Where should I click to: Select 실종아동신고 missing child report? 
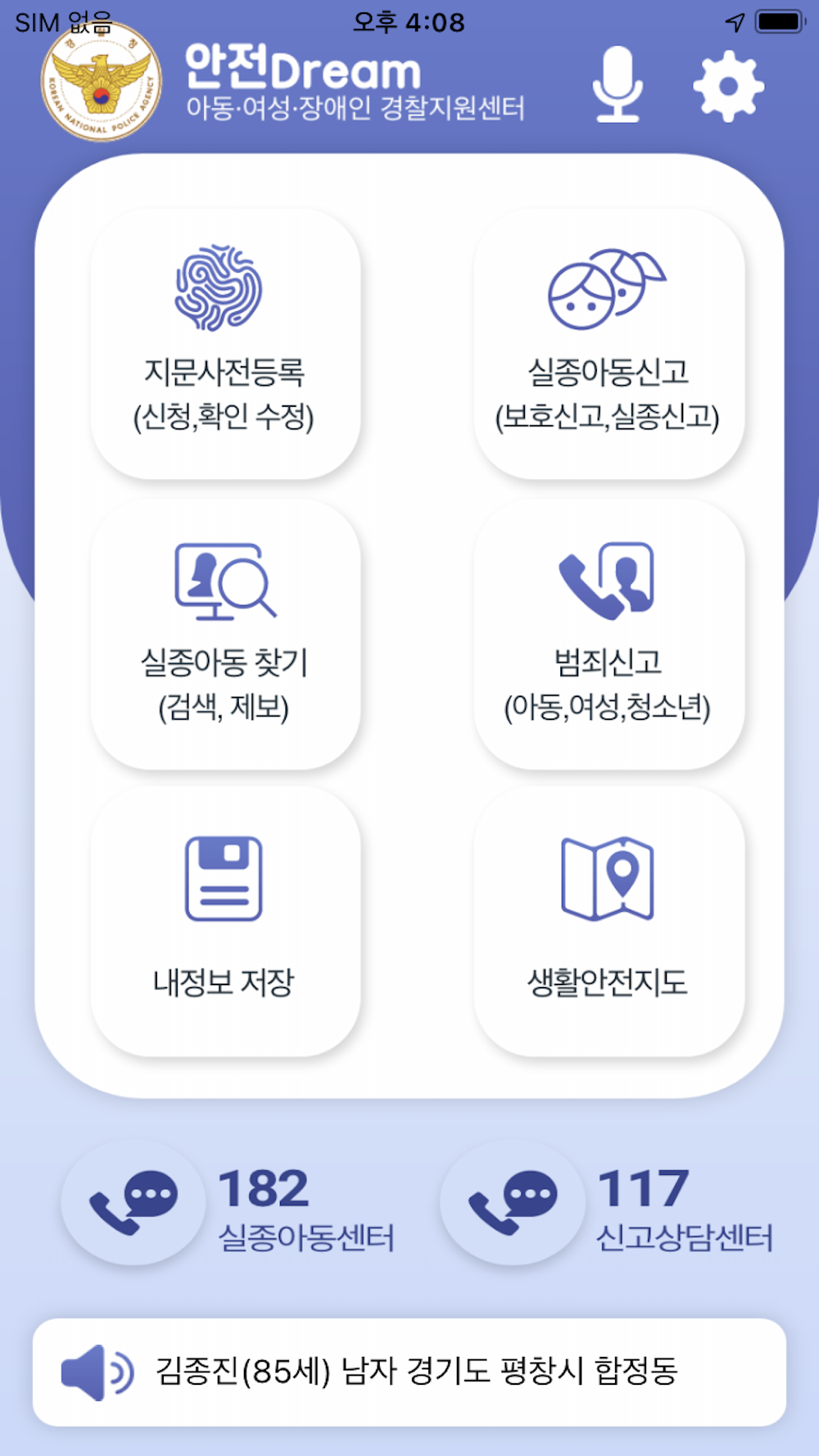tap(609, 344)
